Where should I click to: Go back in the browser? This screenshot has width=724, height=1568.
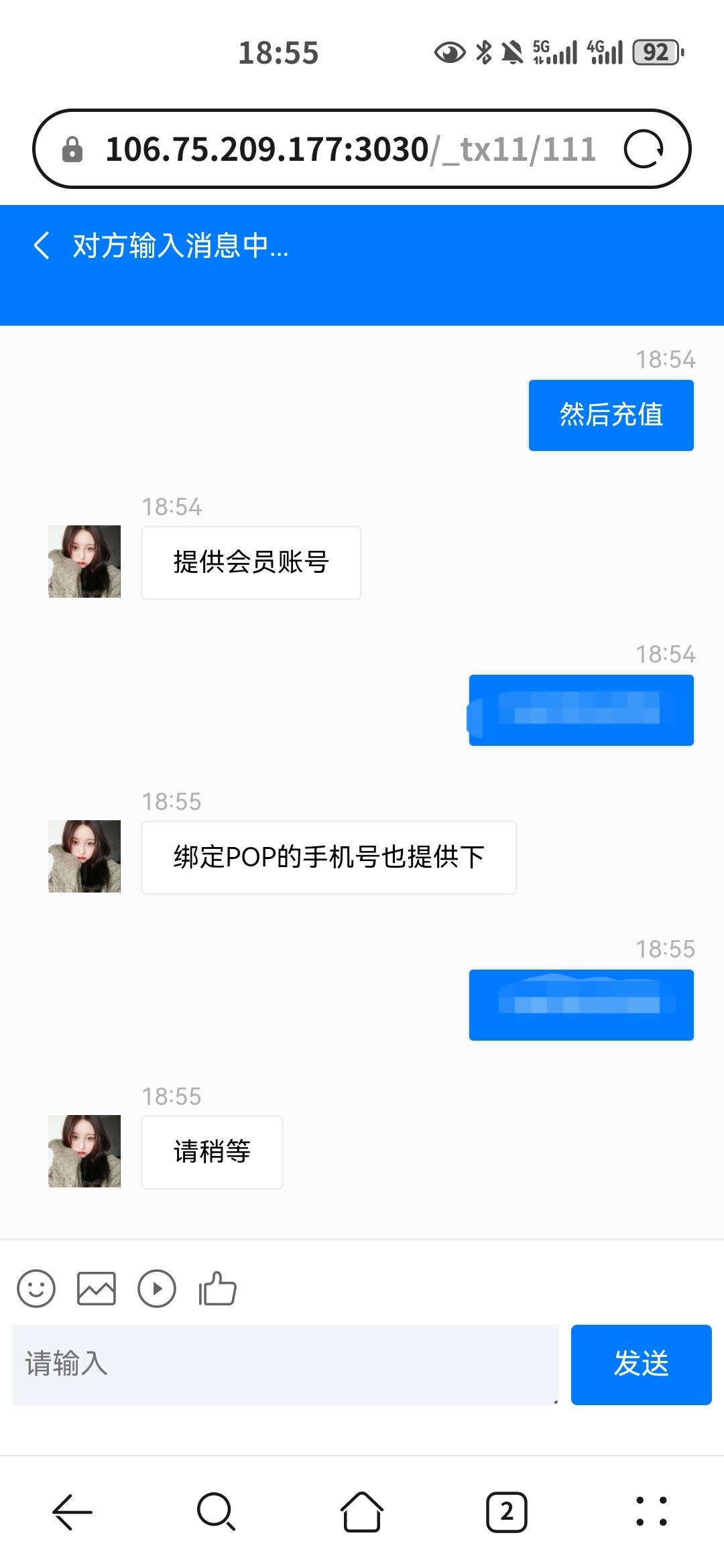coord(72,1512)
